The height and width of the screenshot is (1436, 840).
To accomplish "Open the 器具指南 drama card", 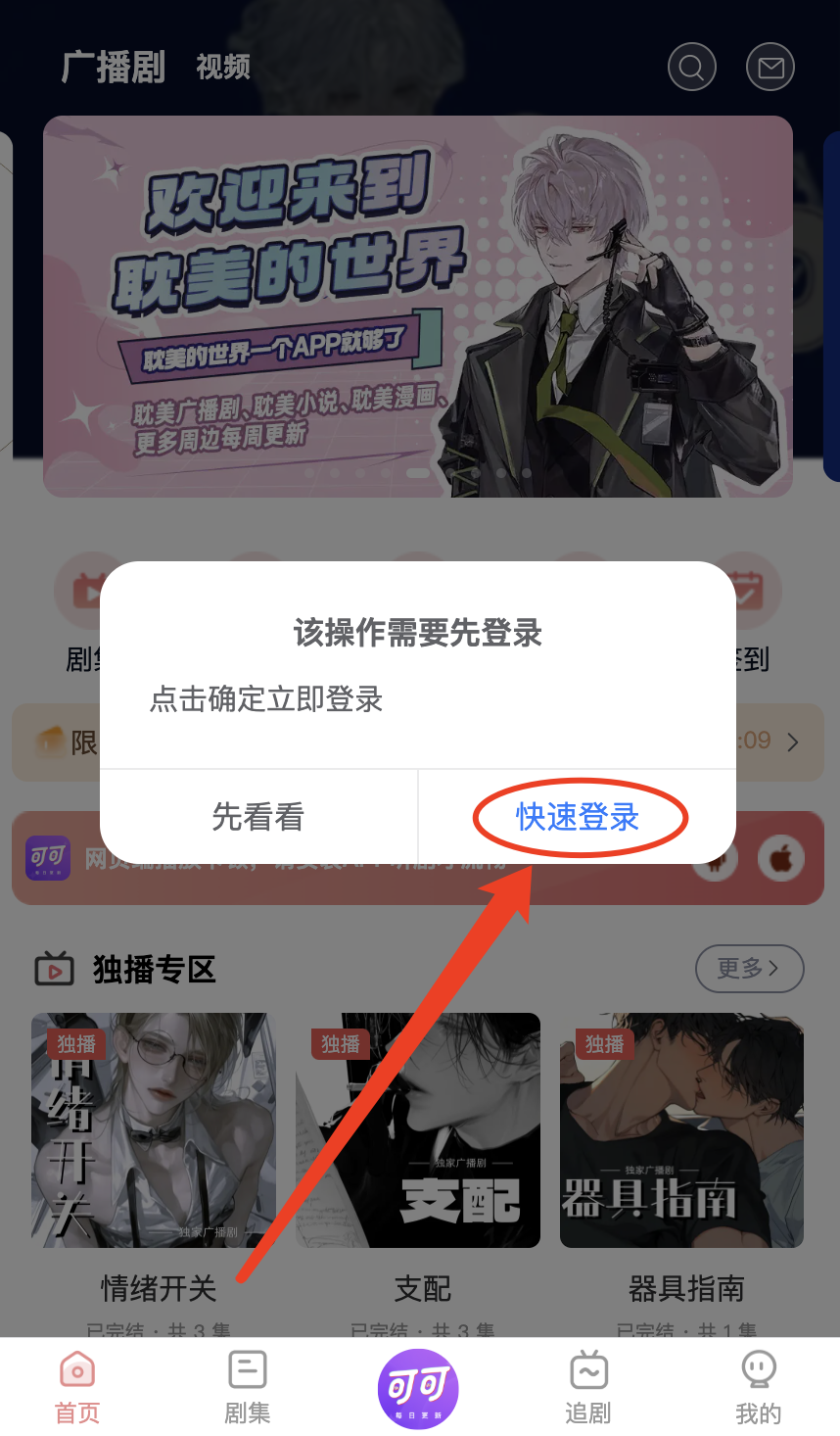I will coord(681,1130).
